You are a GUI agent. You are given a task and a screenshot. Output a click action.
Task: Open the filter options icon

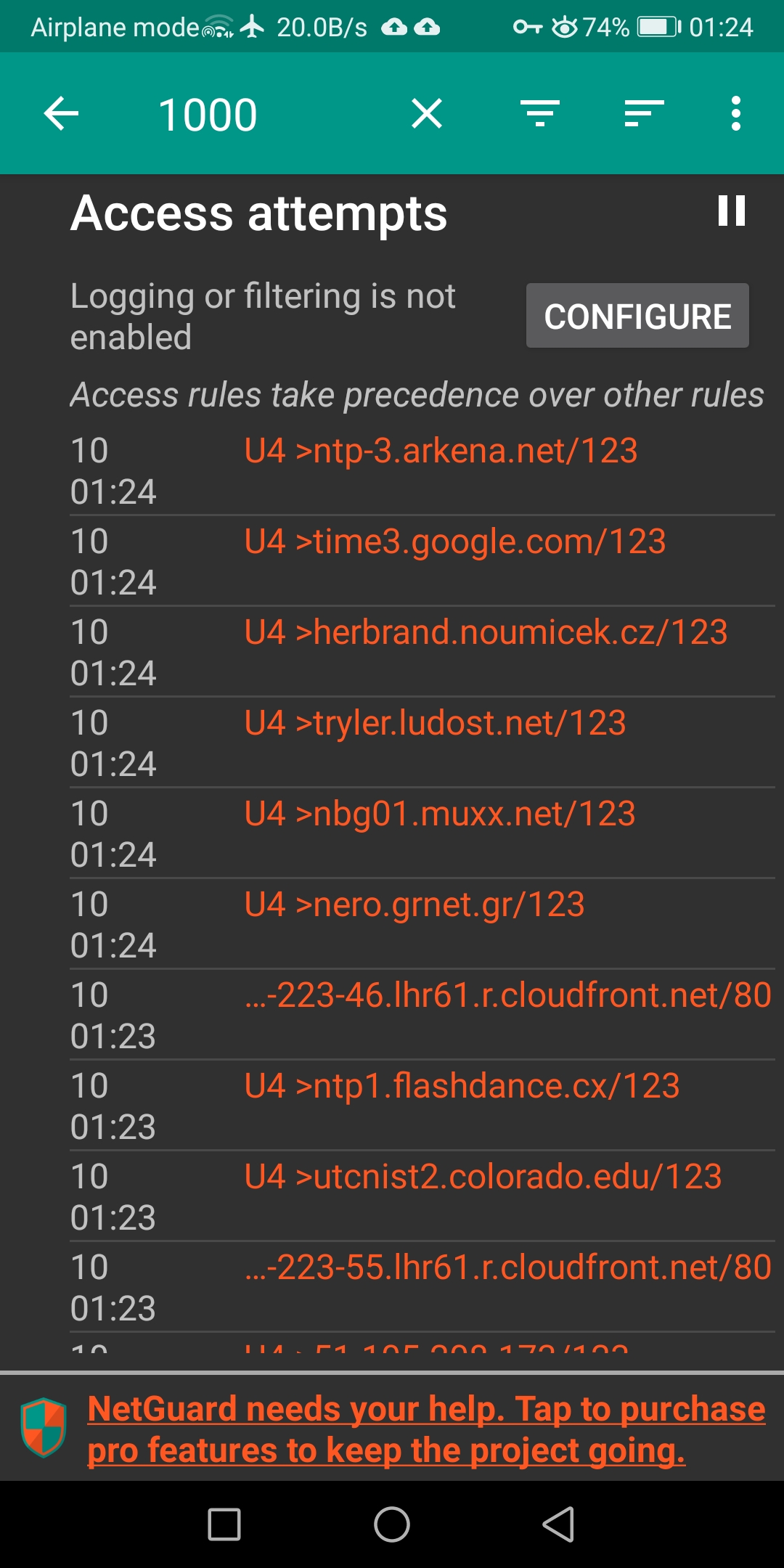pyautogui.click(x=540, y=114)
